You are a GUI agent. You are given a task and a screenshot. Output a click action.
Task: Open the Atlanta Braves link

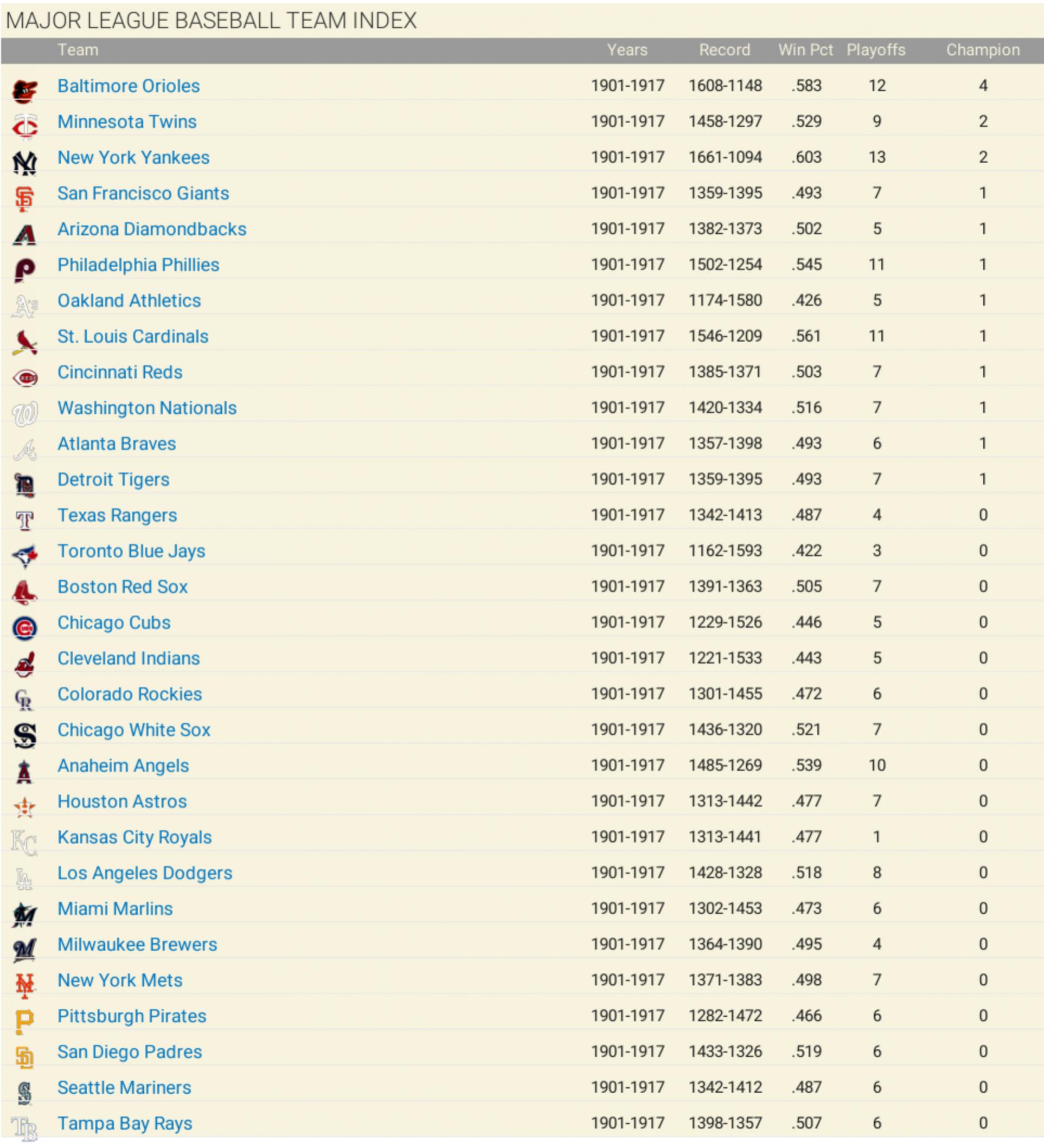(x=117, y=444)
